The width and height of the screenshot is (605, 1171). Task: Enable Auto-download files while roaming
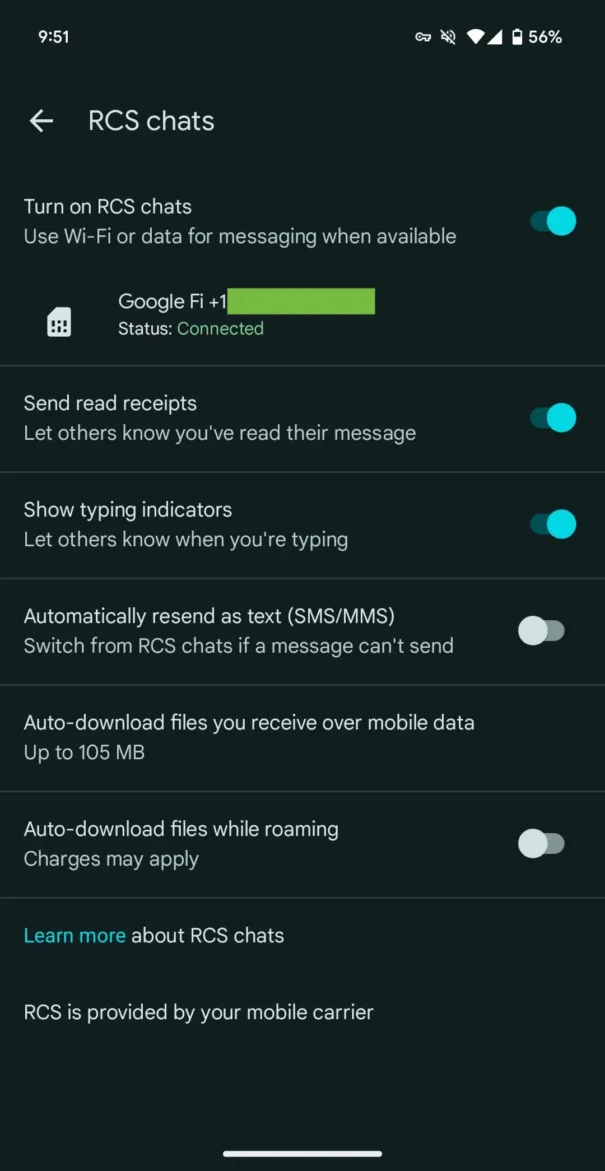[x=541, y=844]
